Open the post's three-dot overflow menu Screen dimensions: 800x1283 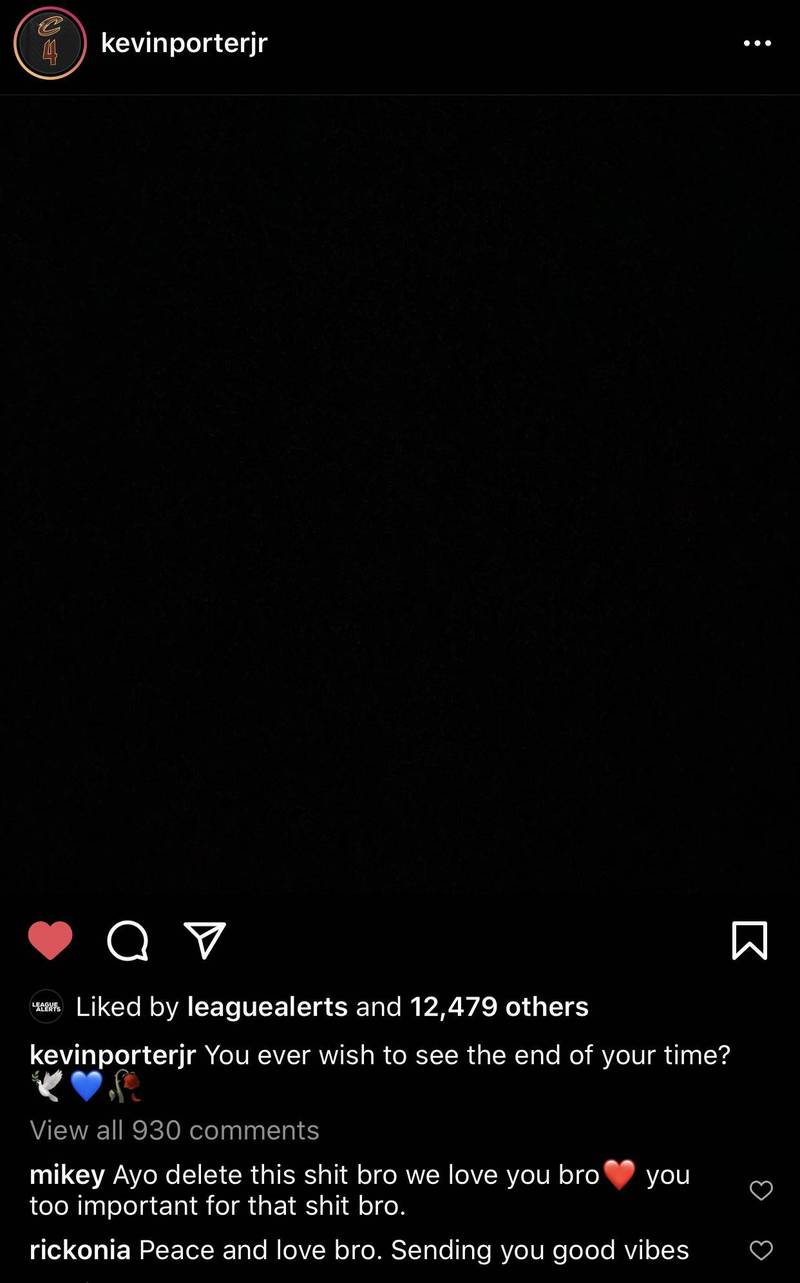[x=757, y=43]
